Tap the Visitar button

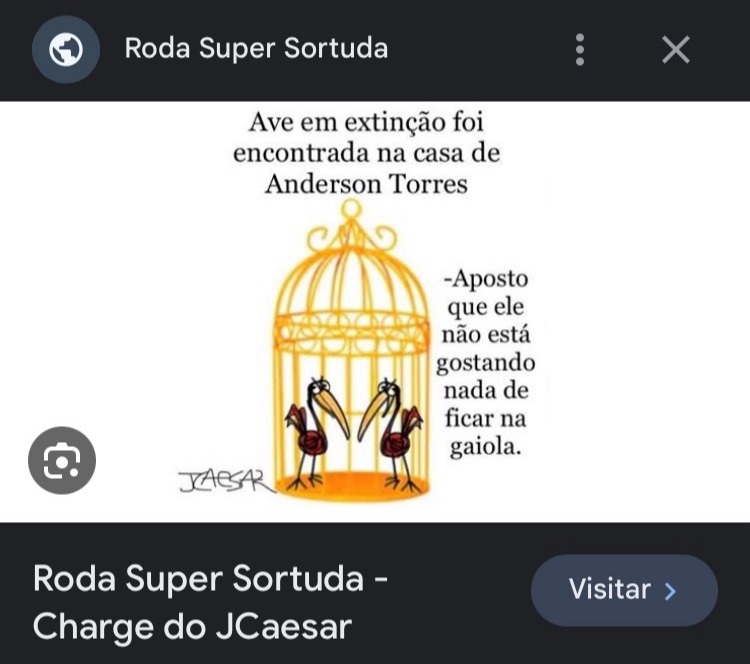tap(623, 590)
